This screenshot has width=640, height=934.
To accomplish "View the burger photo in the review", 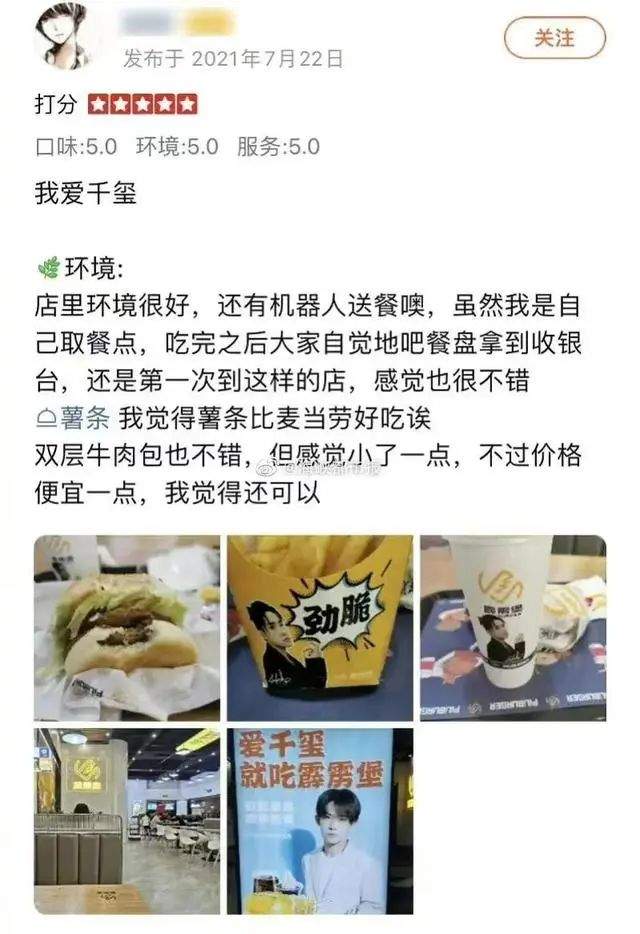I will (127, 628).
